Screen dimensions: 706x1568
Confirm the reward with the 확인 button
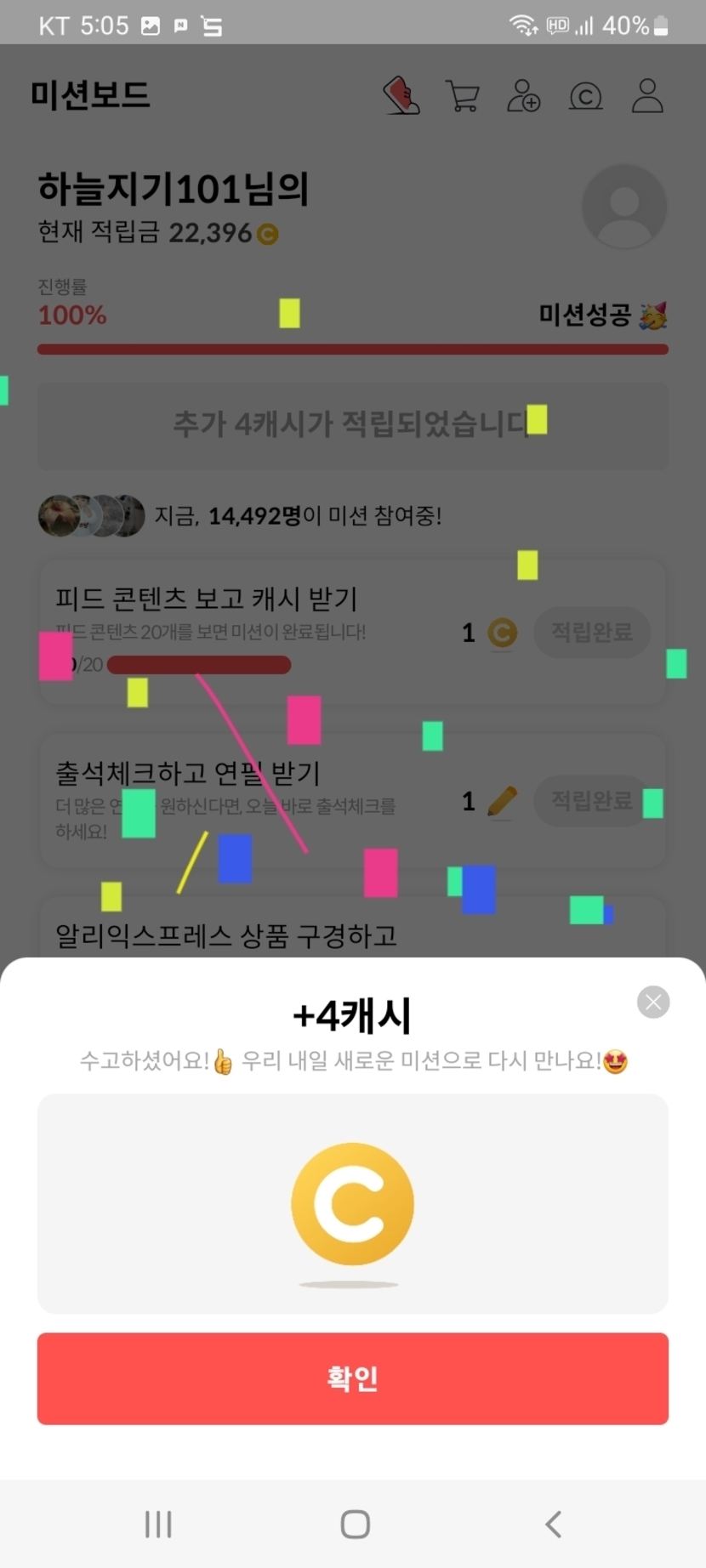(353, 1378)
